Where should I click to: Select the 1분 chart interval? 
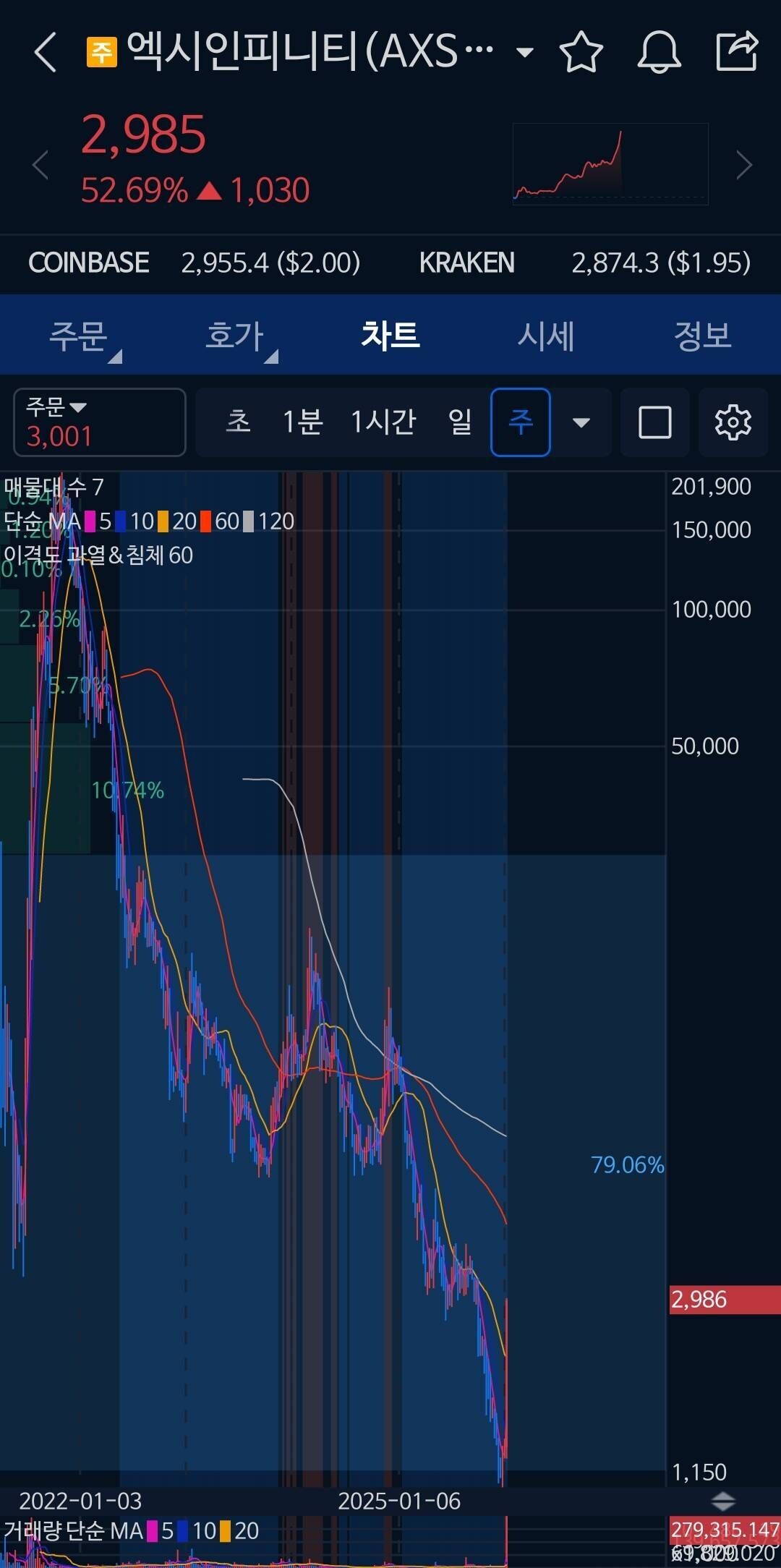click(302, 422)
